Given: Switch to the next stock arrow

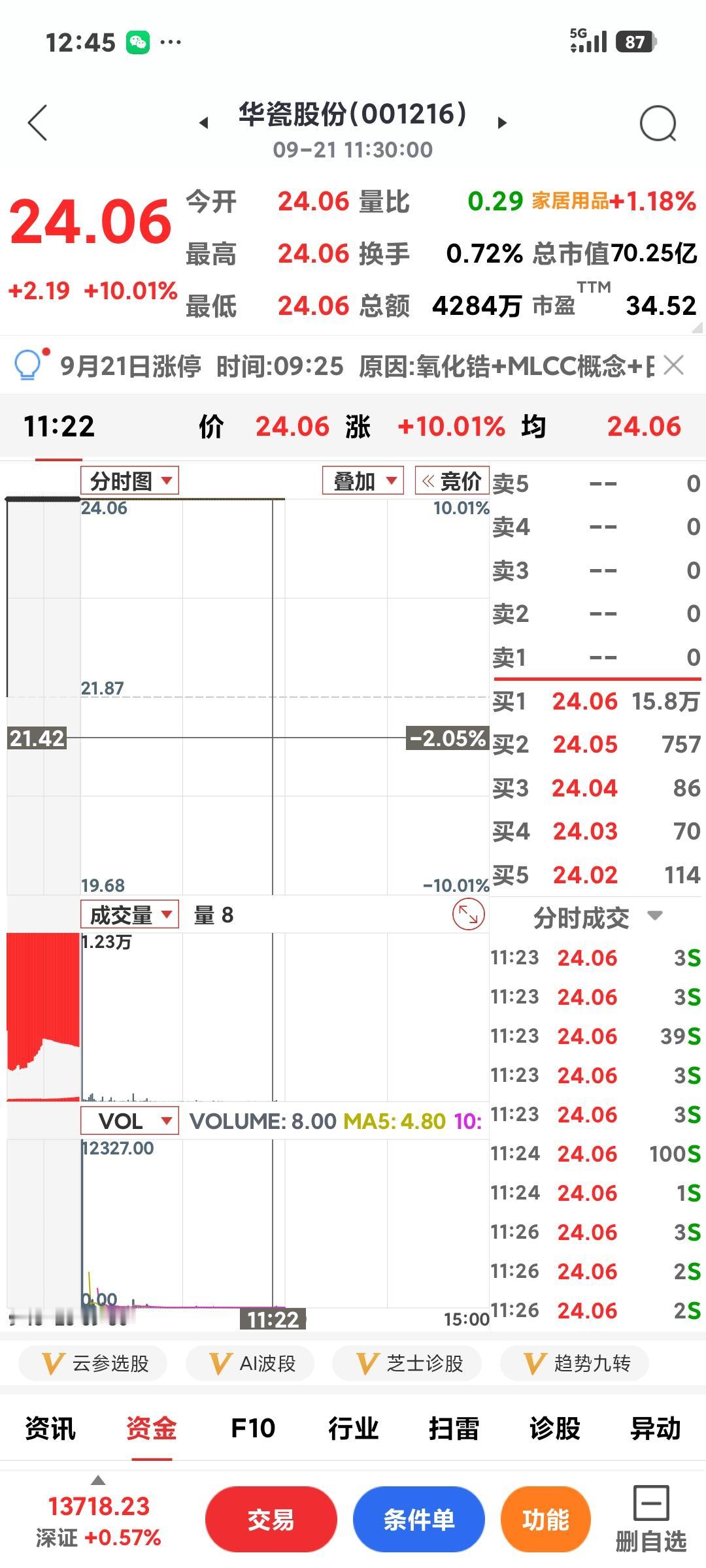Looking at the screenshot, I should (x=501, y=123).
